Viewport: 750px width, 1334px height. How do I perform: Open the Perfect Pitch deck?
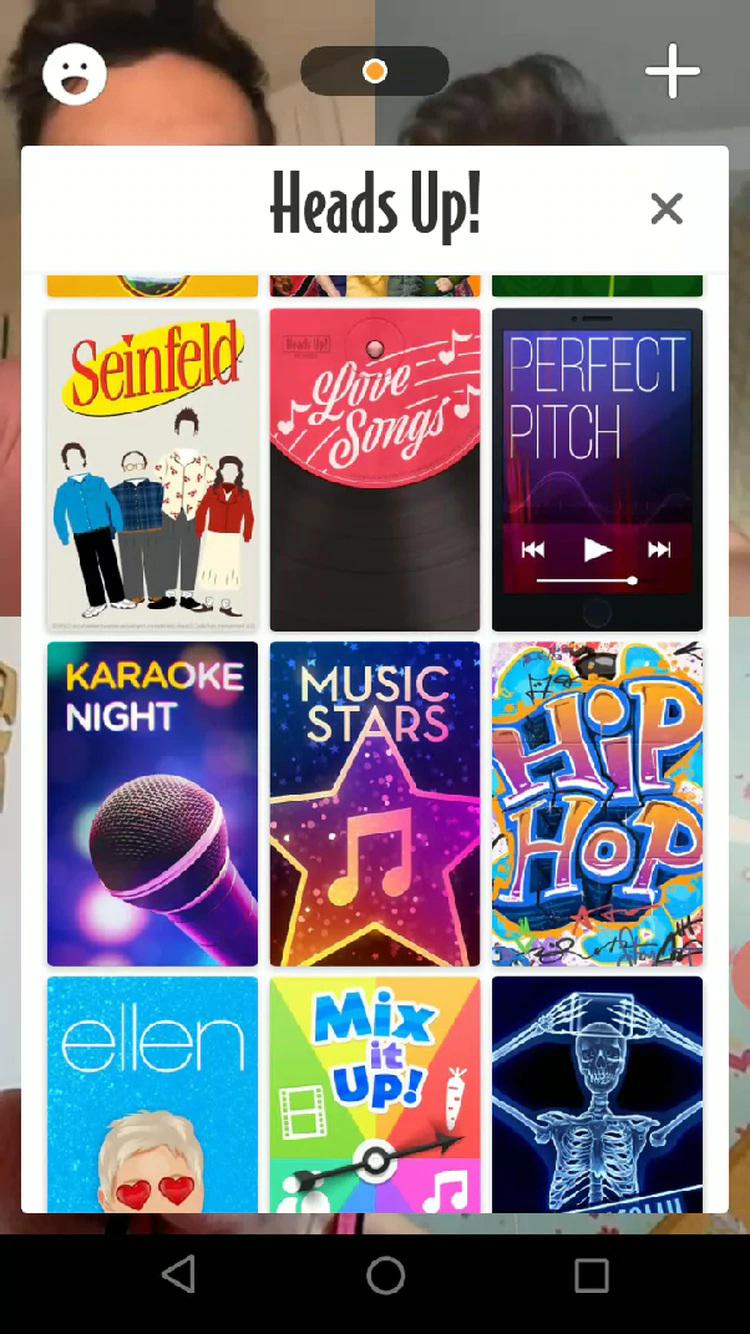pos(597,470)
